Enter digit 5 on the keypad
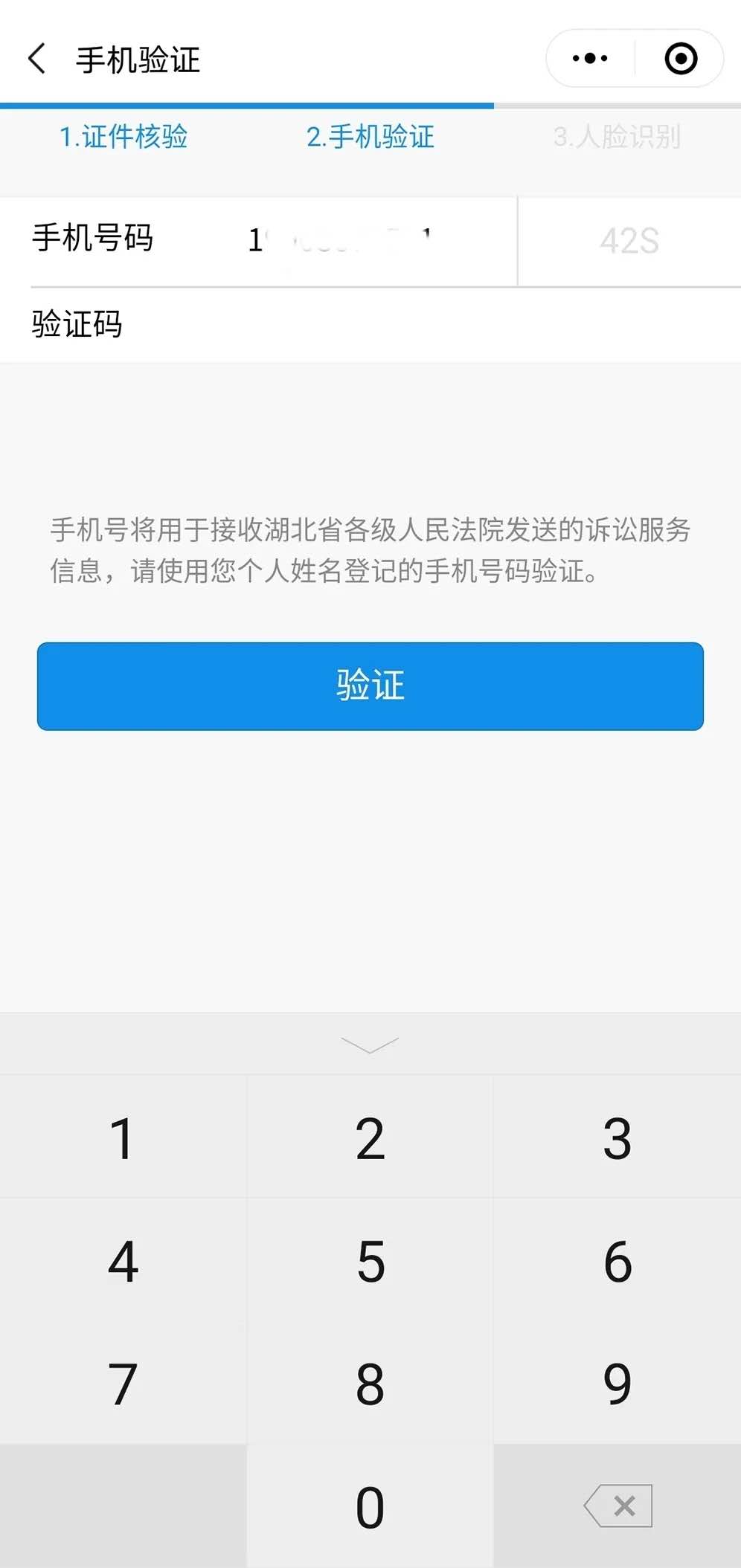The image size is (741, 1568). click(x=370, y=1261)
